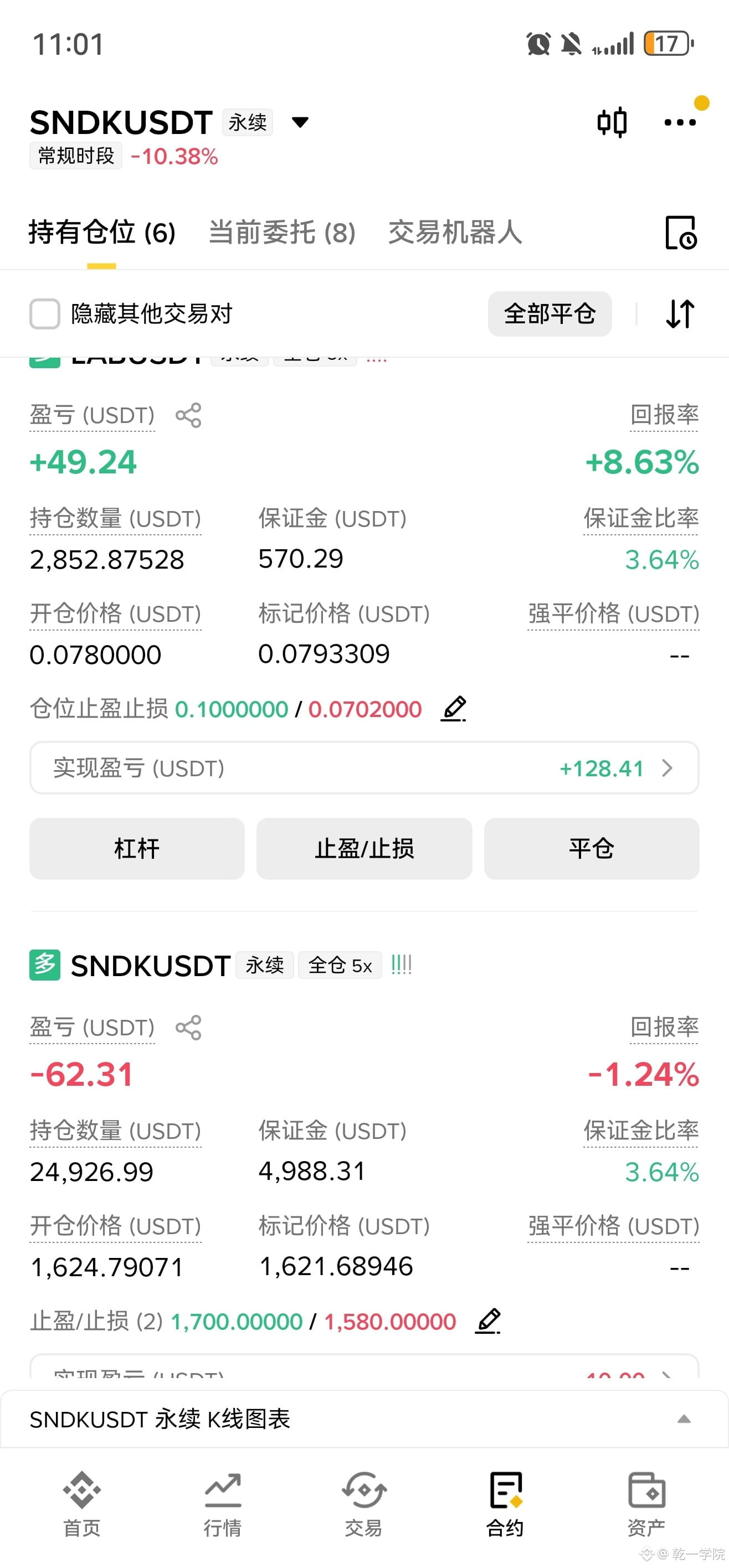This screenshot has width=729, height=1568.
Task: Tap the 杠杆 button
Action: (137, 849)
